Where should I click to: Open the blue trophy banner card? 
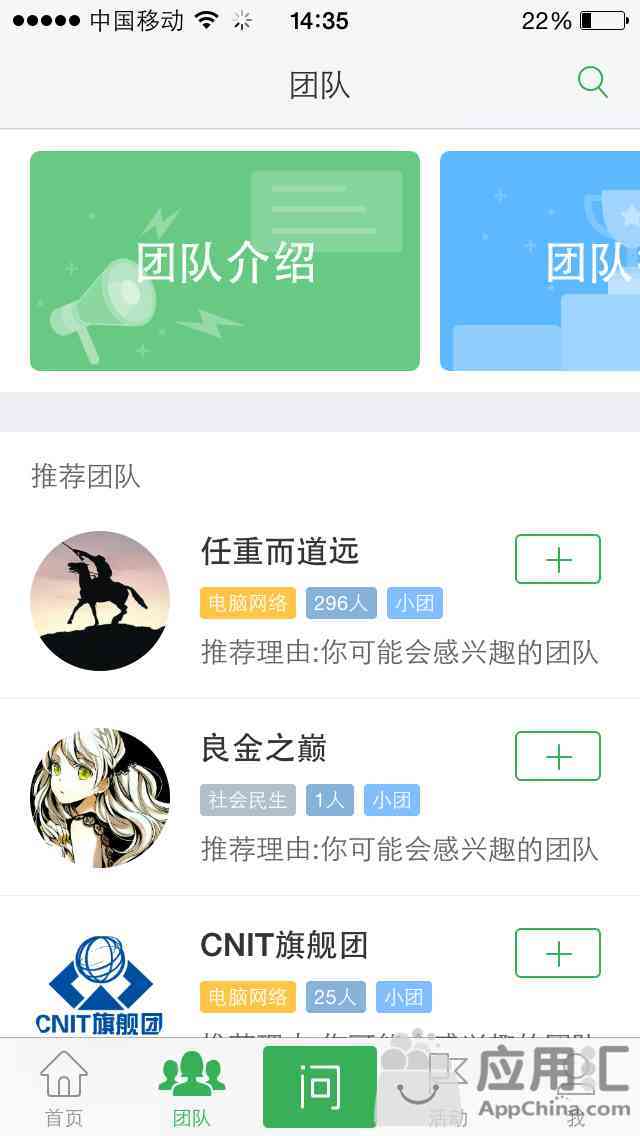540,261
